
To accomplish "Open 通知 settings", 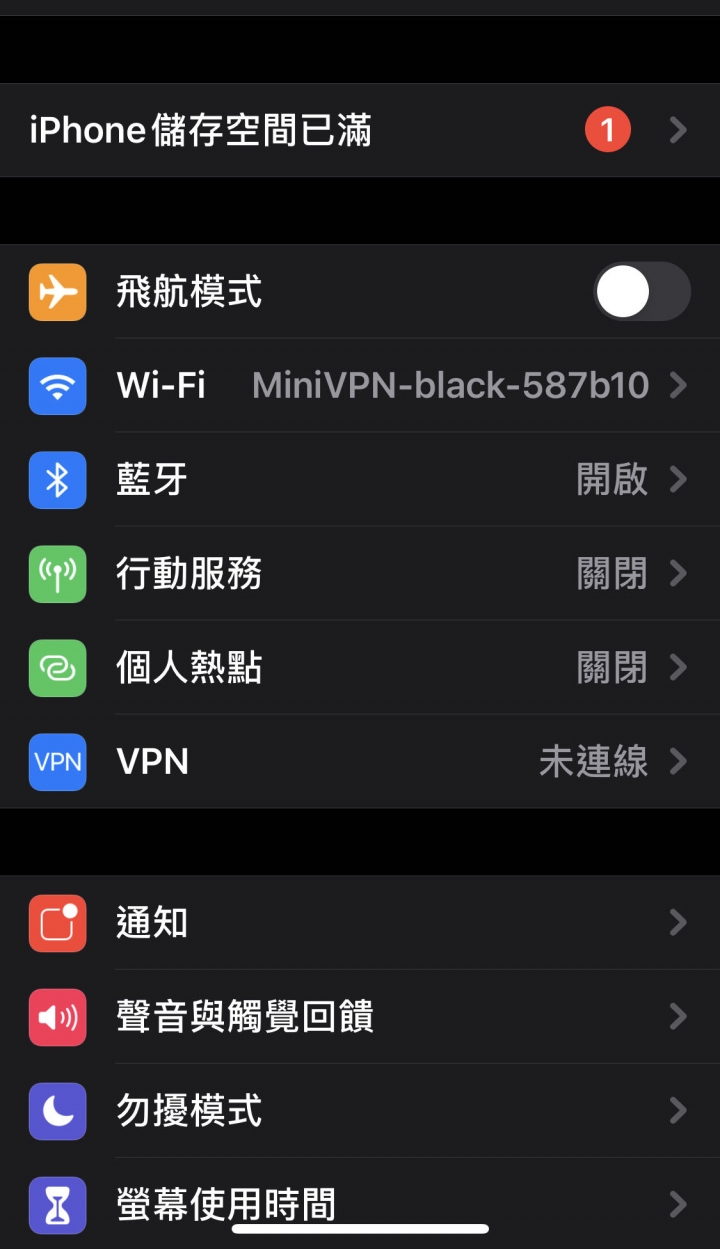I will (360, 923).
